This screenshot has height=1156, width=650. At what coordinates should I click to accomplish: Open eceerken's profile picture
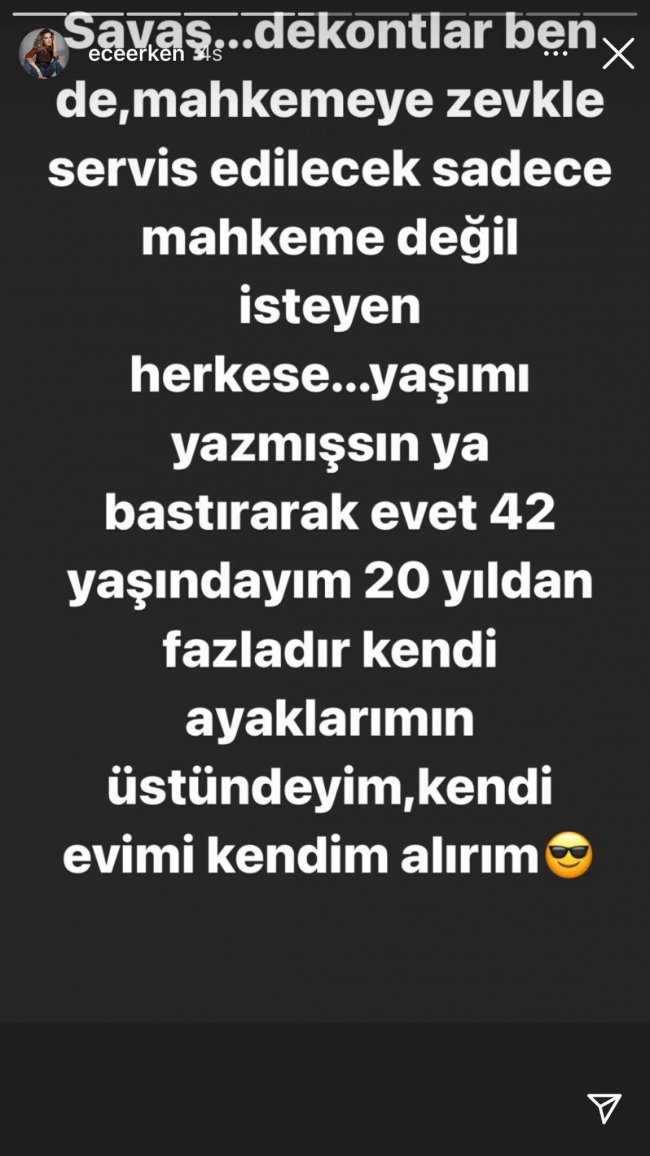click(x=44, y=54)
